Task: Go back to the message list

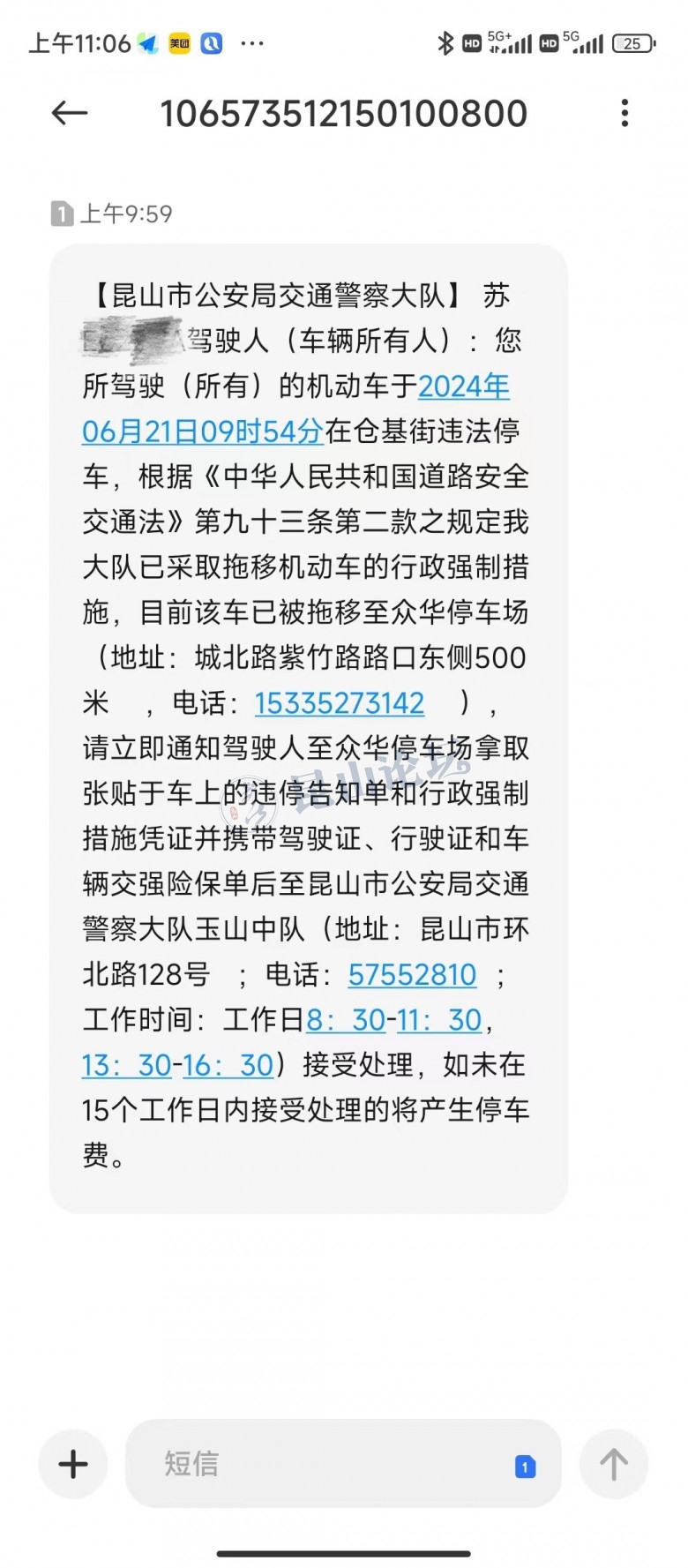Action: coord(70,113)
